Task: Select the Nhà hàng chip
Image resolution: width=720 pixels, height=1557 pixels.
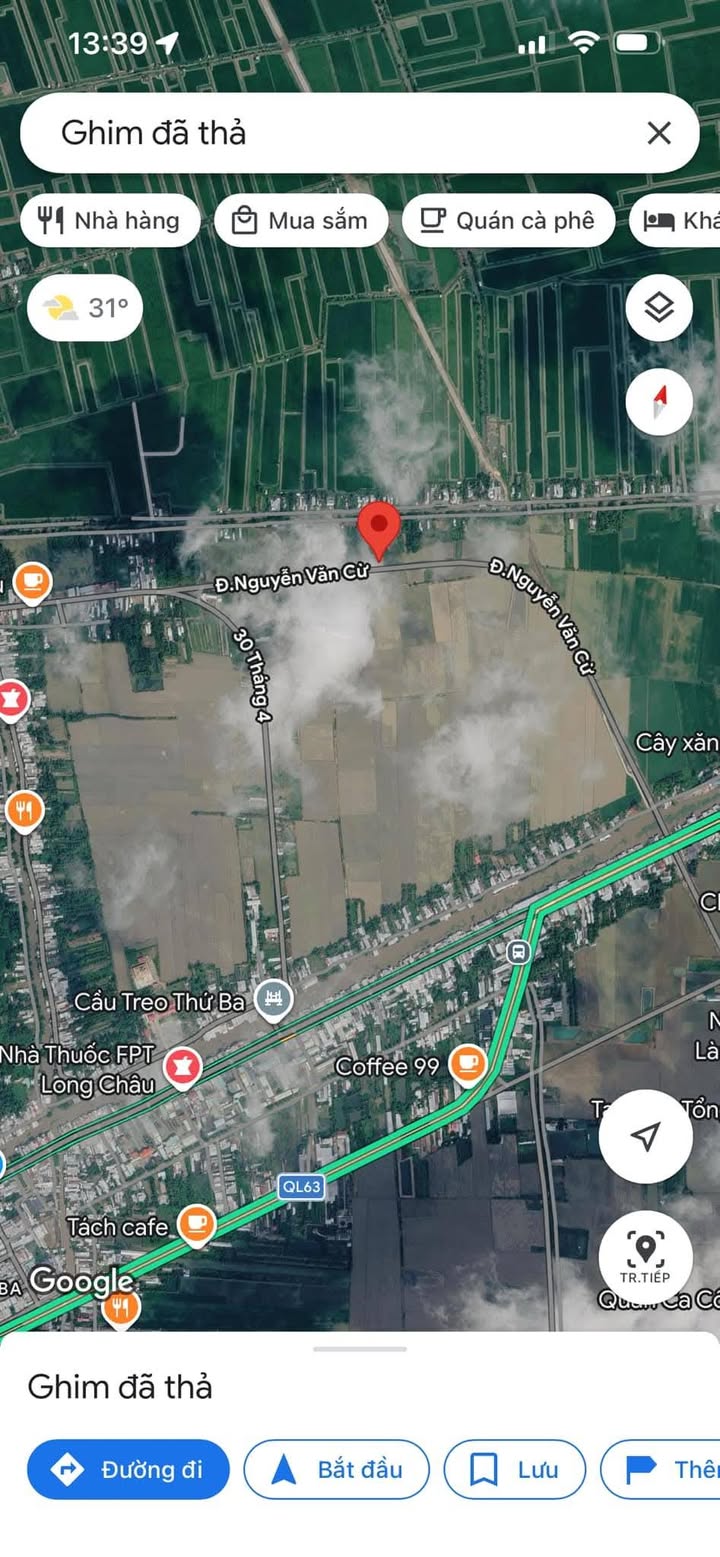Action: tap(110, 220)
